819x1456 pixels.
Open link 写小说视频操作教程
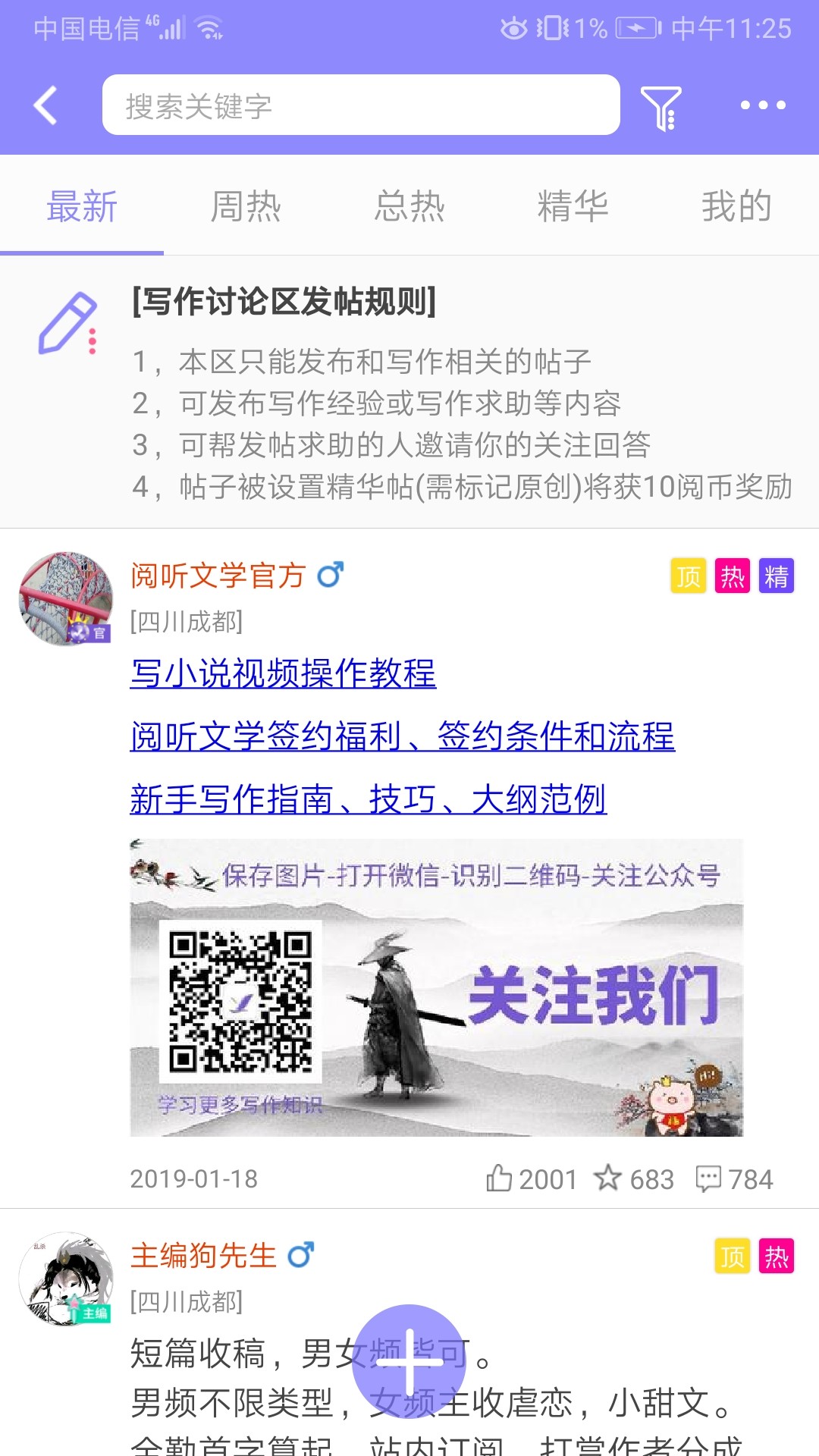click(283, 673)
